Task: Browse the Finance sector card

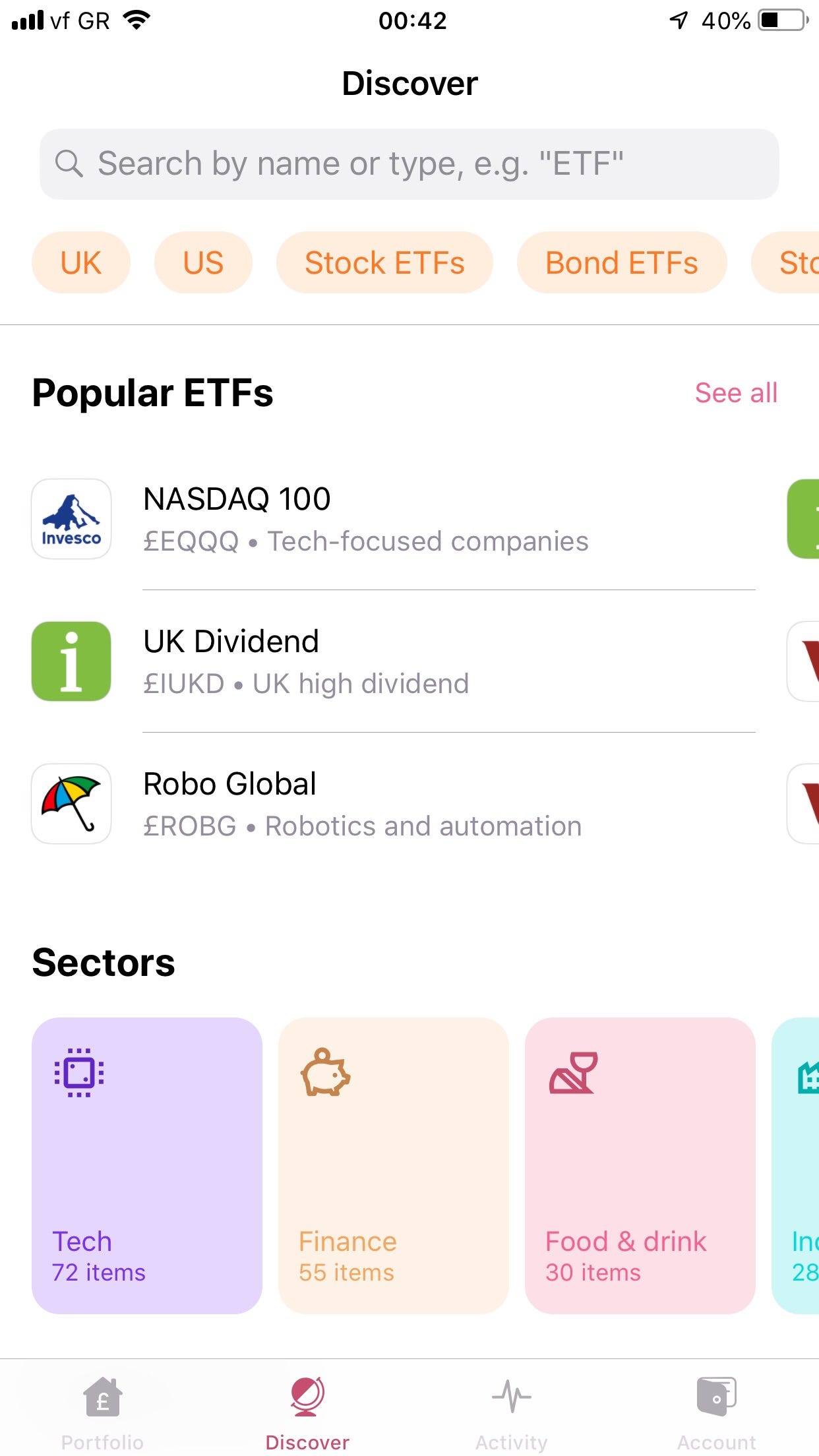Action: pyautogui.click(x=394, y=1165)
